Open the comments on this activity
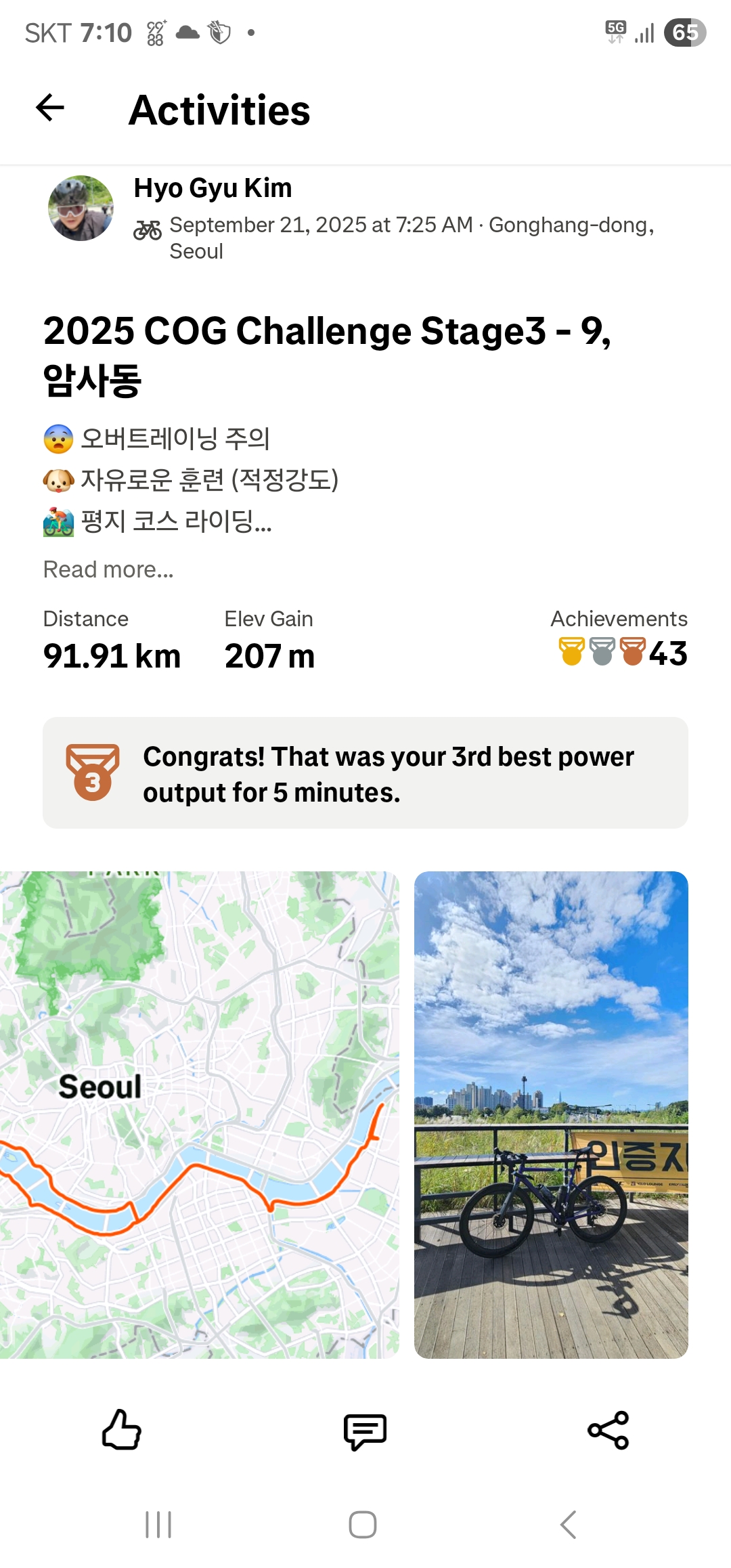731x1568 pixels. pos(365,1431)
